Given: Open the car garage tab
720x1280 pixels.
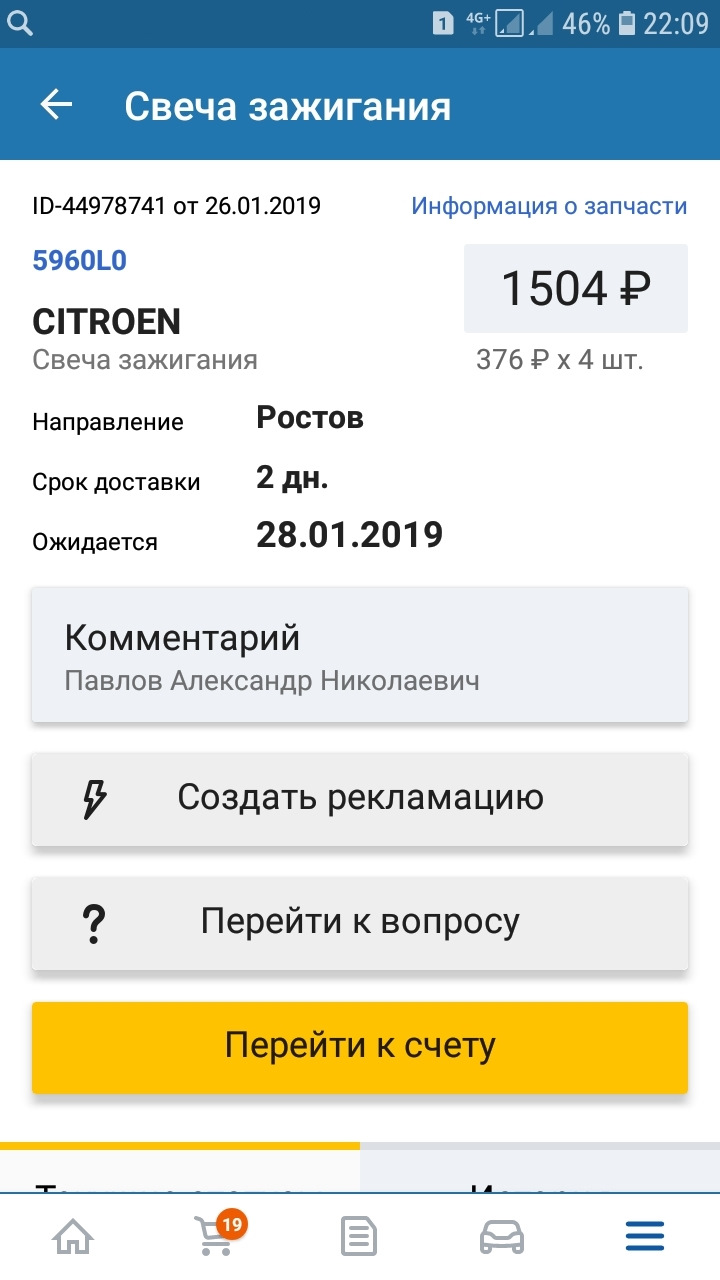Looking at the screenshot, I should pyautogui.click(x=502, y=1238).
